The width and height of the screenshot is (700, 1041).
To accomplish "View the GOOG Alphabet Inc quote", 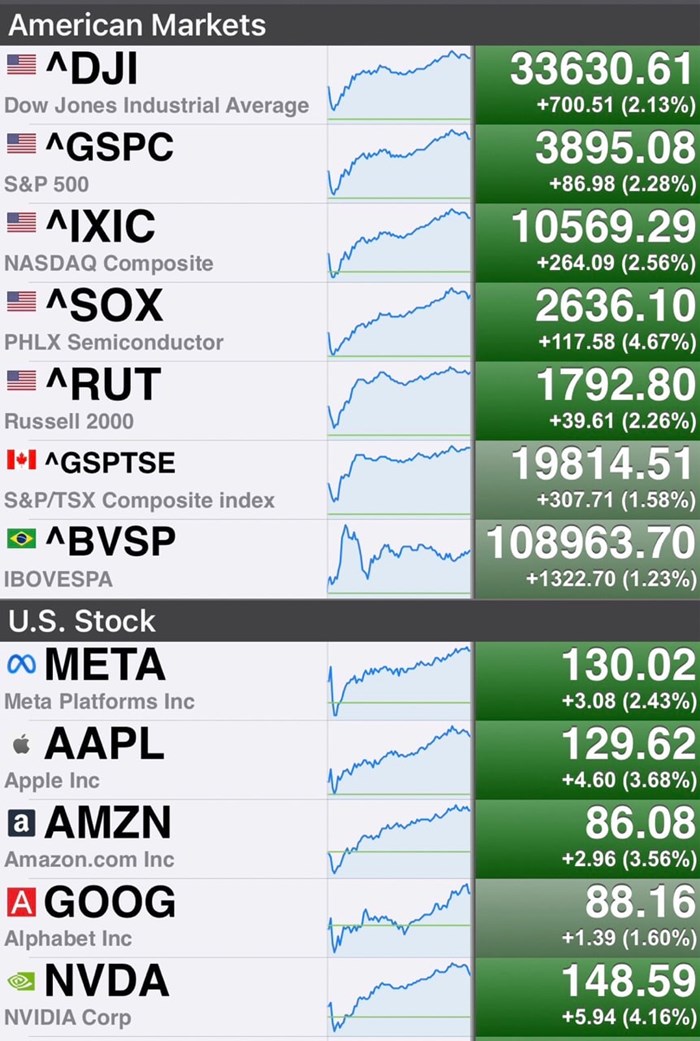I will (x=160, y=918).
